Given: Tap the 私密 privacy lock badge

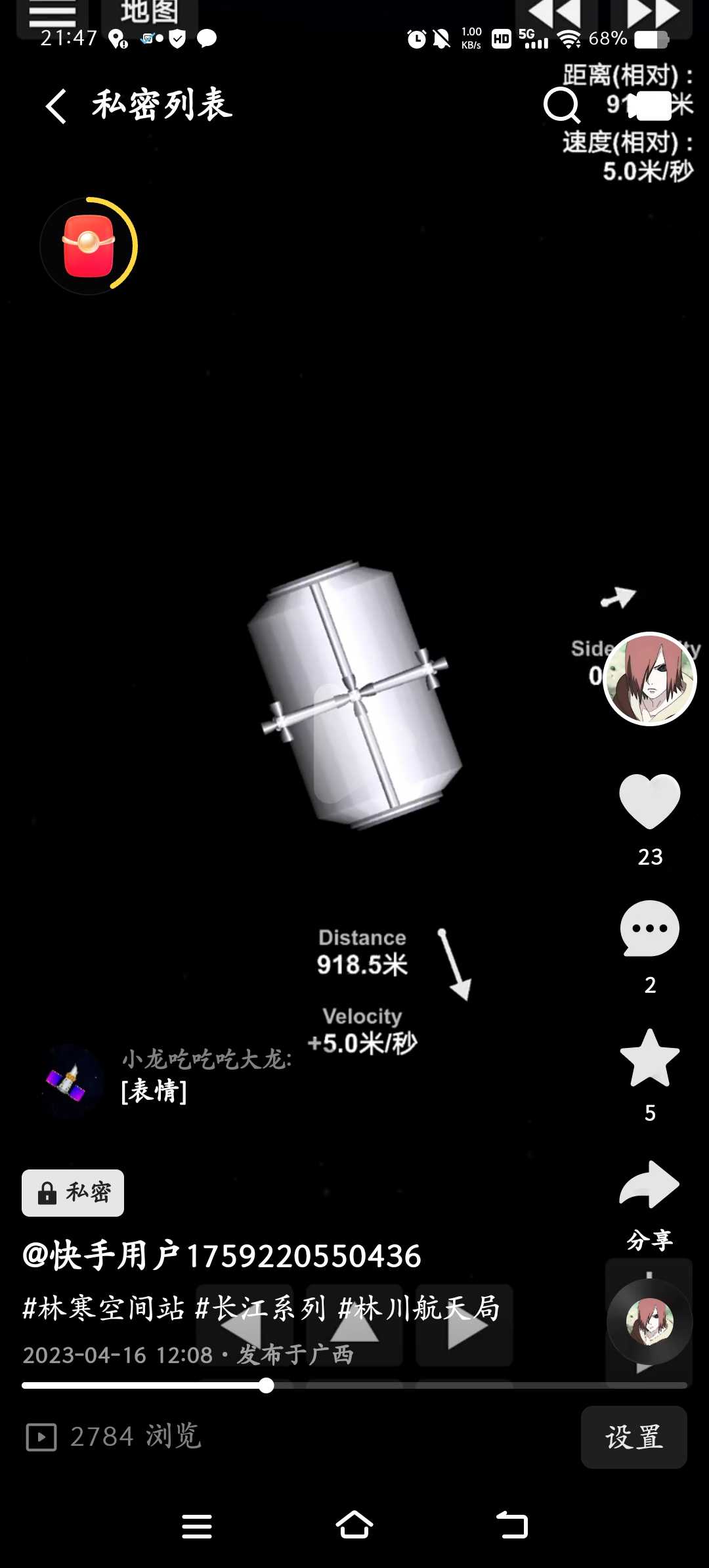Looking at the screenshot, I should [x=73, y=1192].
